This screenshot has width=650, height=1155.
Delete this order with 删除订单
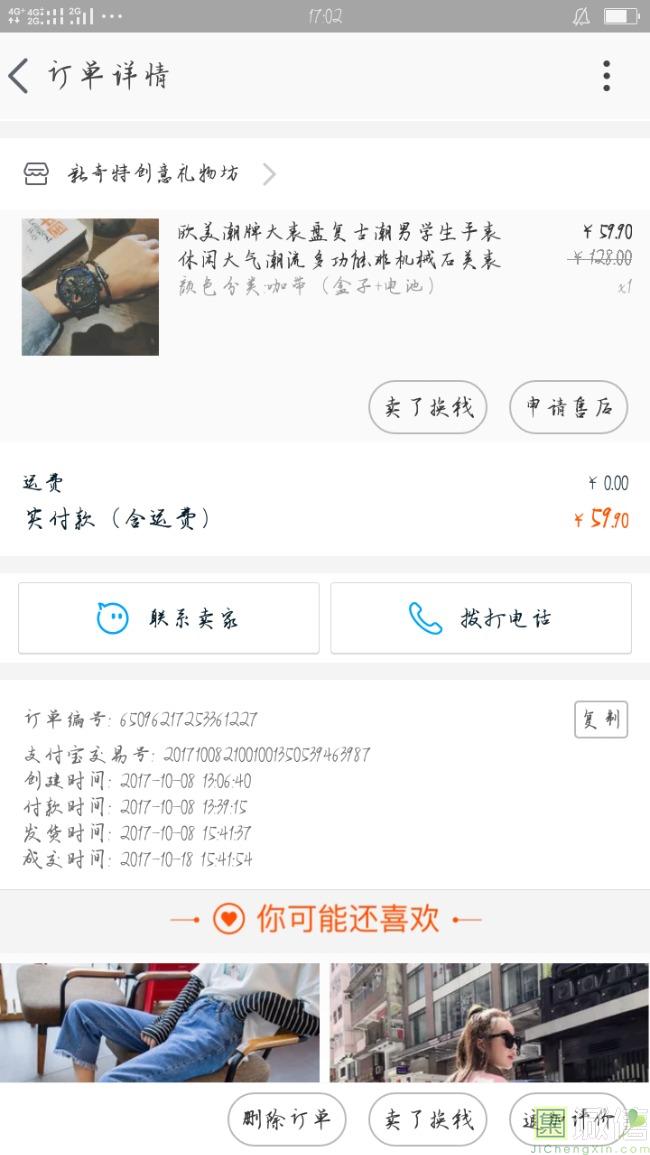287,1119
